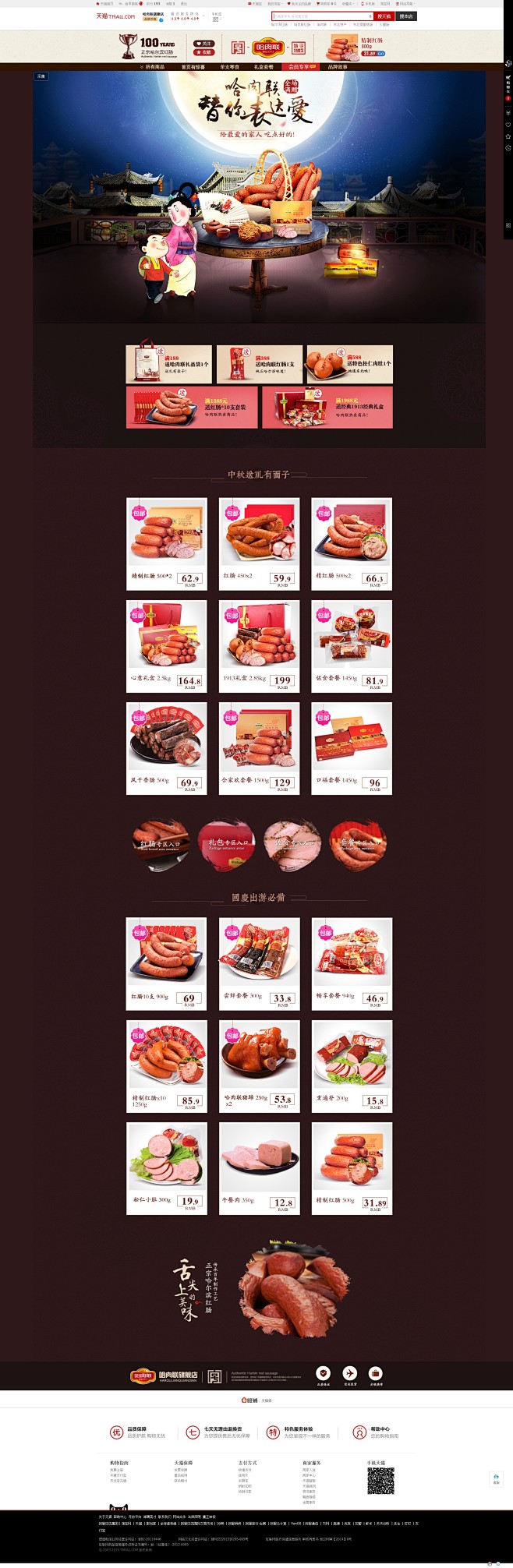The image size is (513, 1568).
Task: Switch to the 礼盒套餐 tab
Action: pyautogui.click(x=264, y=67)
